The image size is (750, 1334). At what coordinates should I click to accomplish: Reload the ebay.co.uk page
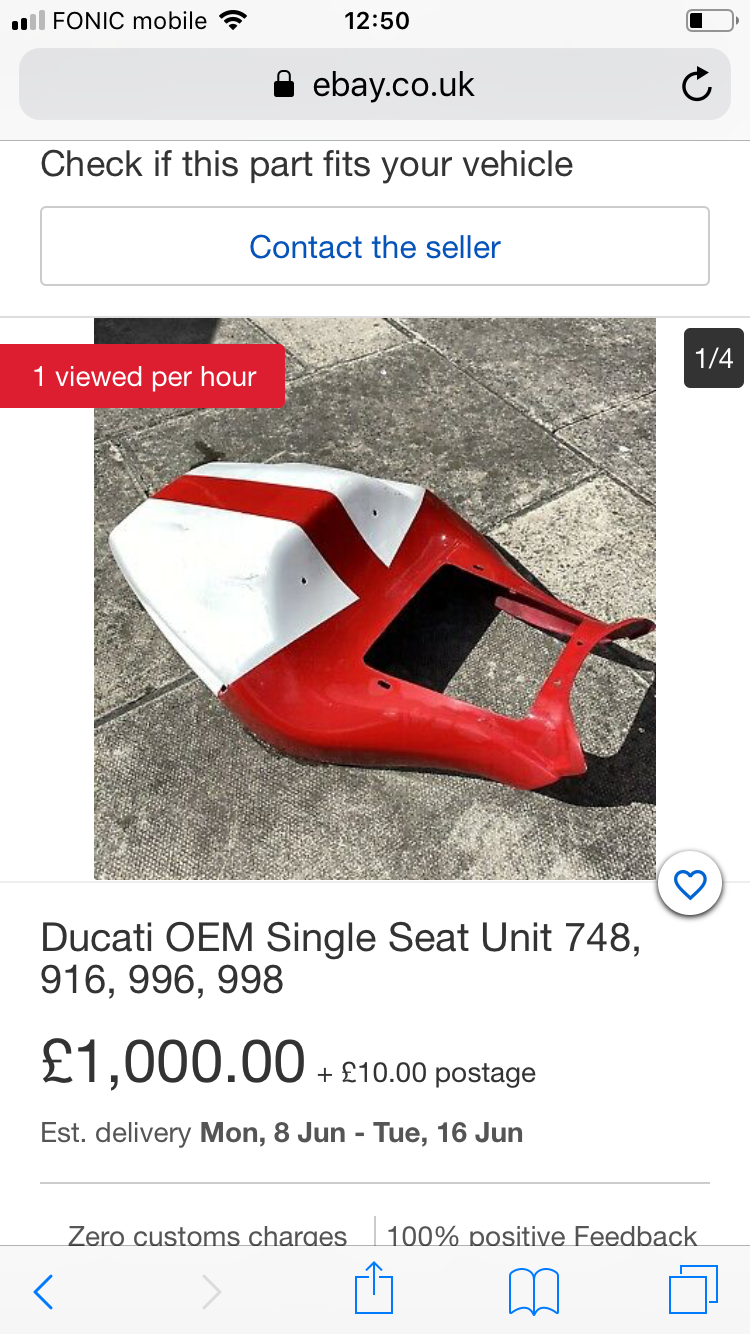(696, 86)
